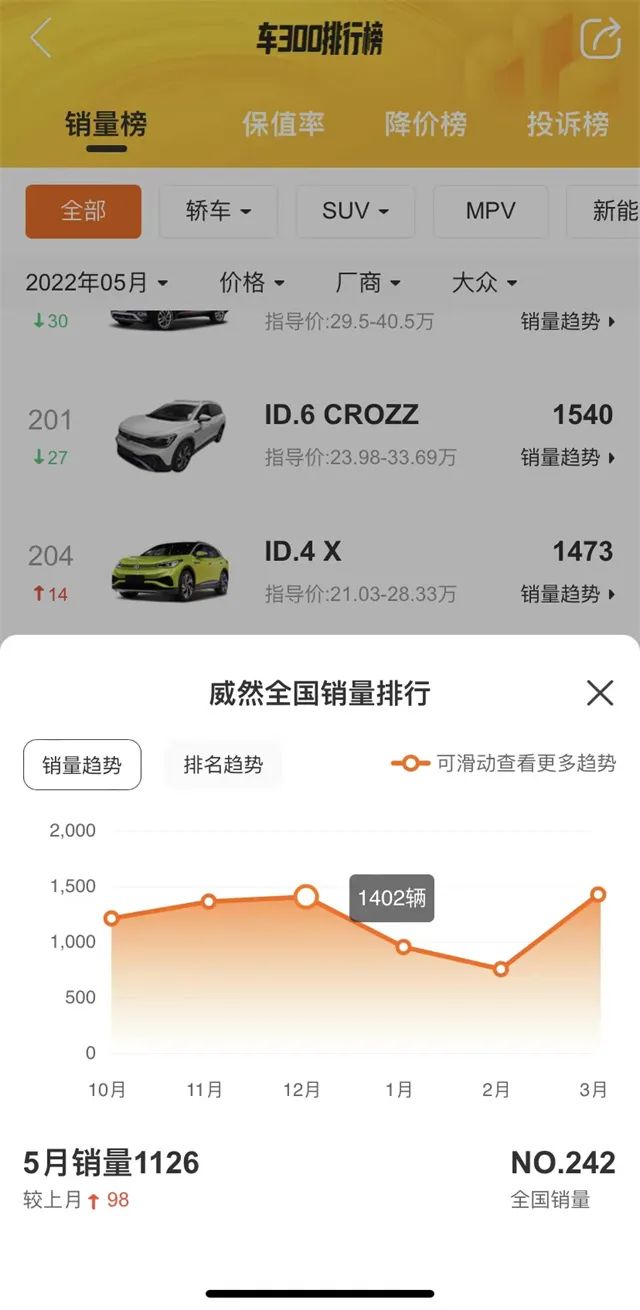The width and height of the screenshot is (640, 1310).
Task: Expand the SUV dropdown
Action: (354, 211)
